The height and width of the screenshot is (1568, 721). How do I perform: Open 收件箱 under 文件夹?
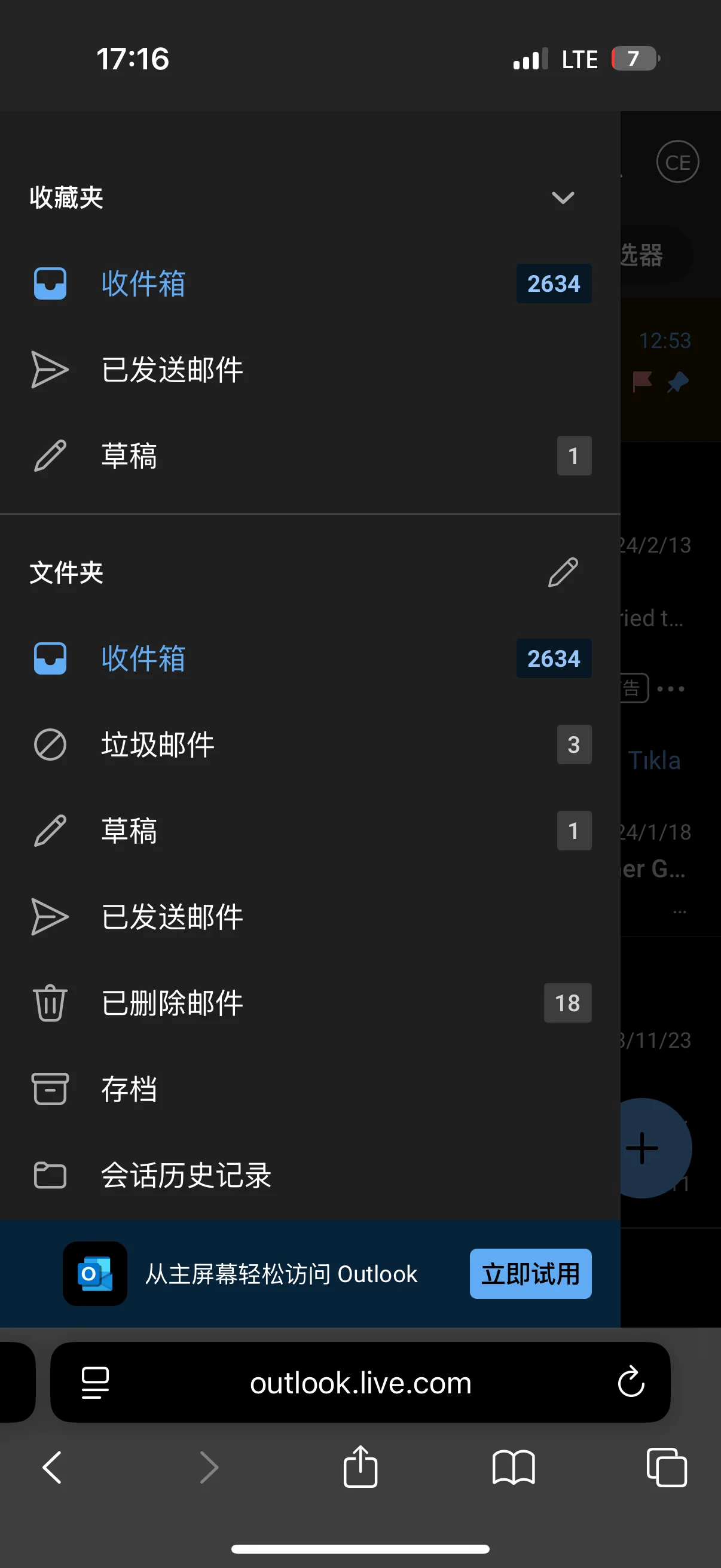pos(143,658)
